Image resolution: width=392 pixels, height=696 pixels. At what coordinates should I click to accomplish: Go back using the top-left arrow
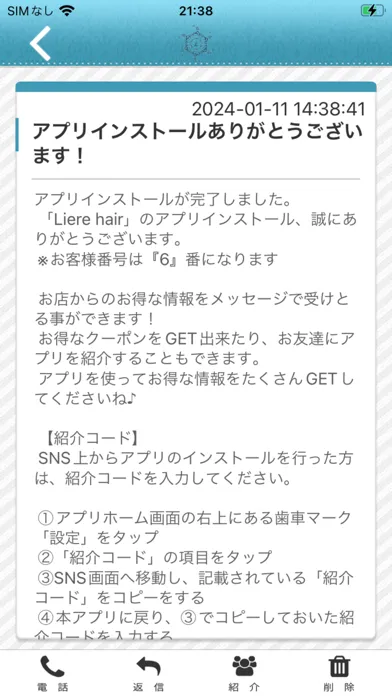(x=40, y=43)
